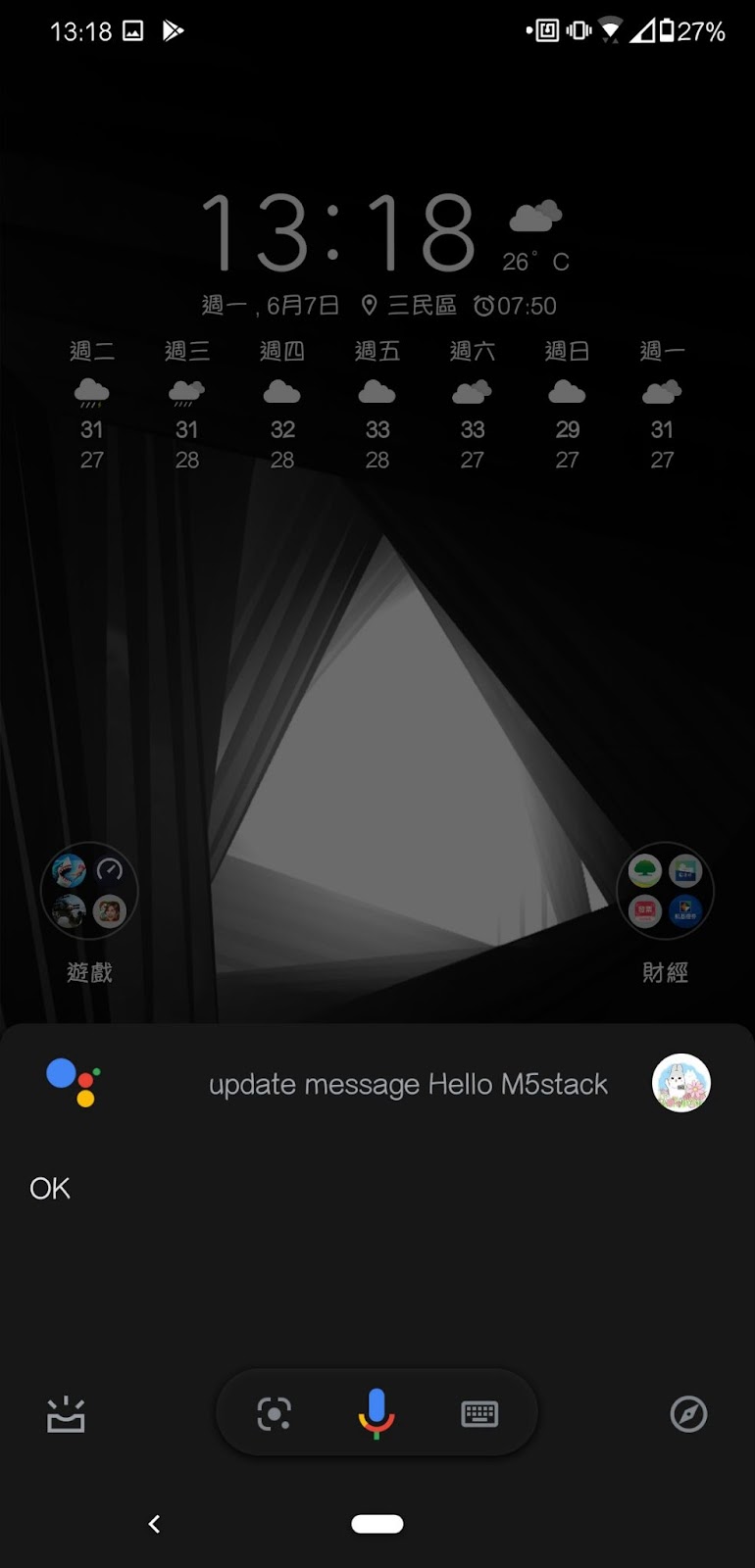The image size is (755, 1568).
Task: Open the 遊戲 games folder
Action: click(x=89, y=891)
